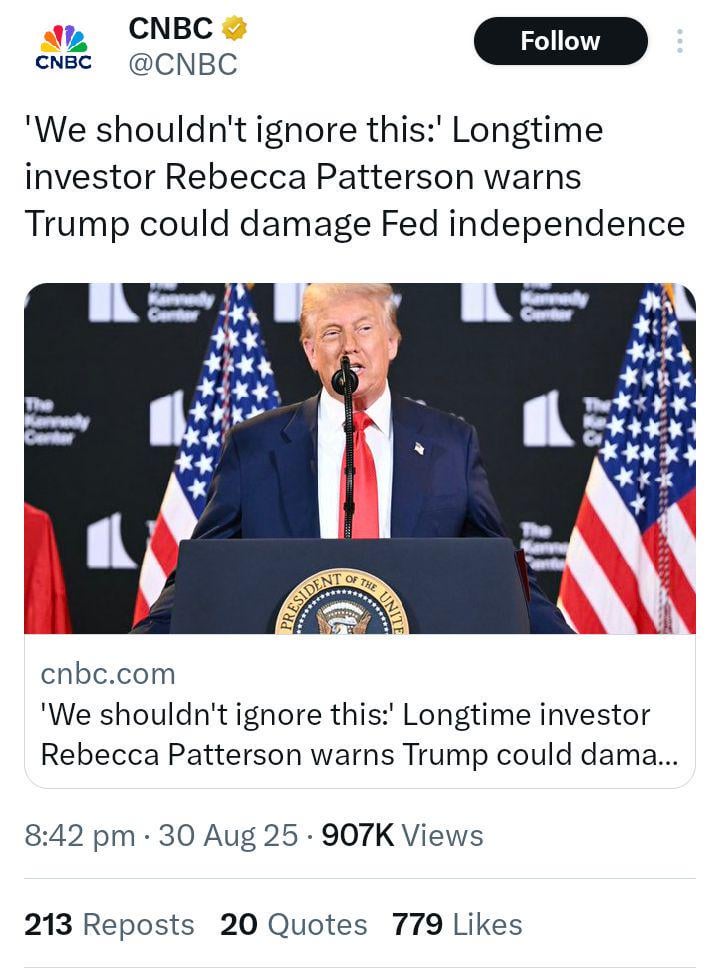Open CNBC's profile picture

pos(64,45)
